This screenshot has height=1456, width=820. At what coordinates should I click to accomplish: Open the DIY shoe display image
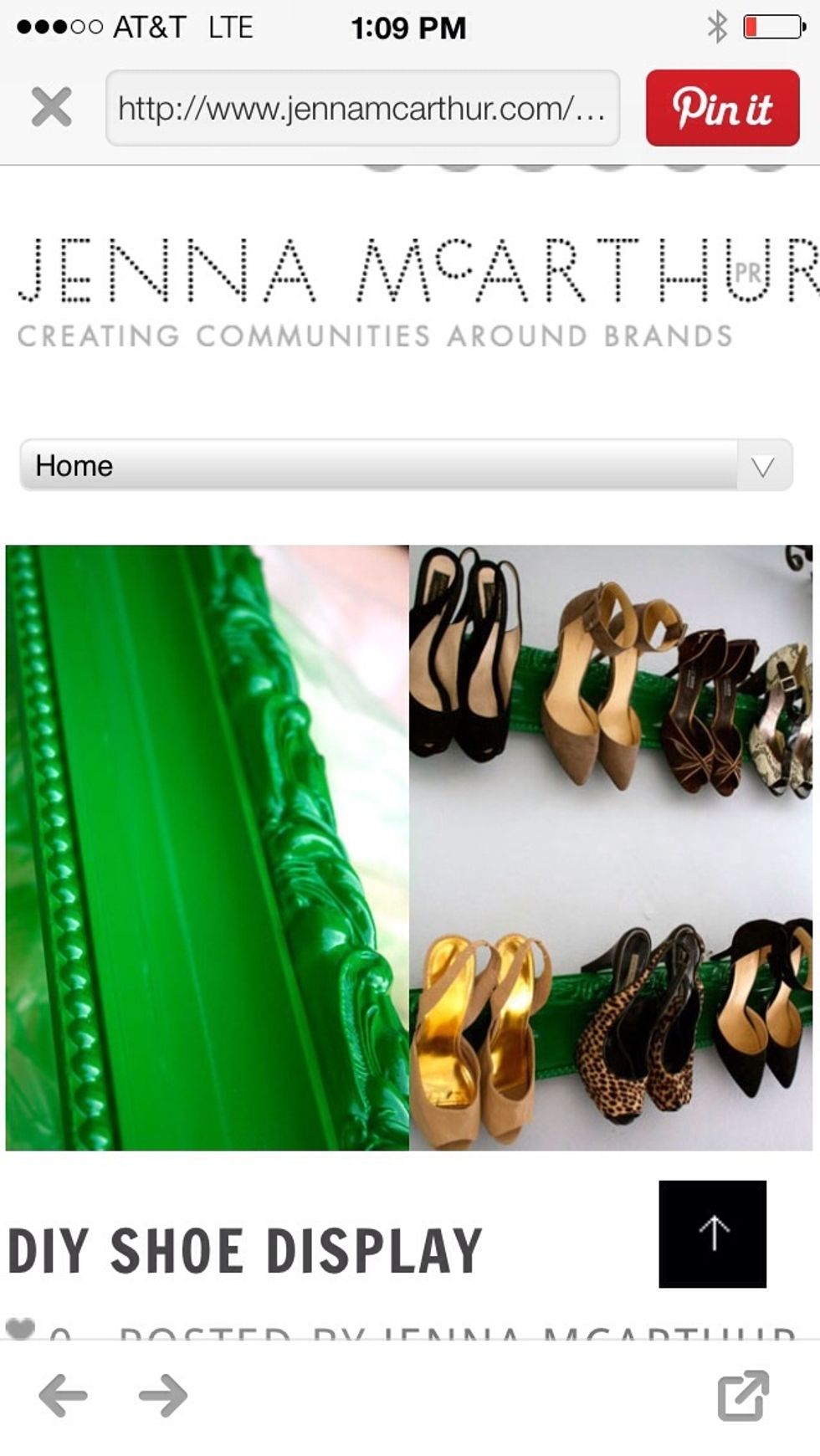coord(408,847)
